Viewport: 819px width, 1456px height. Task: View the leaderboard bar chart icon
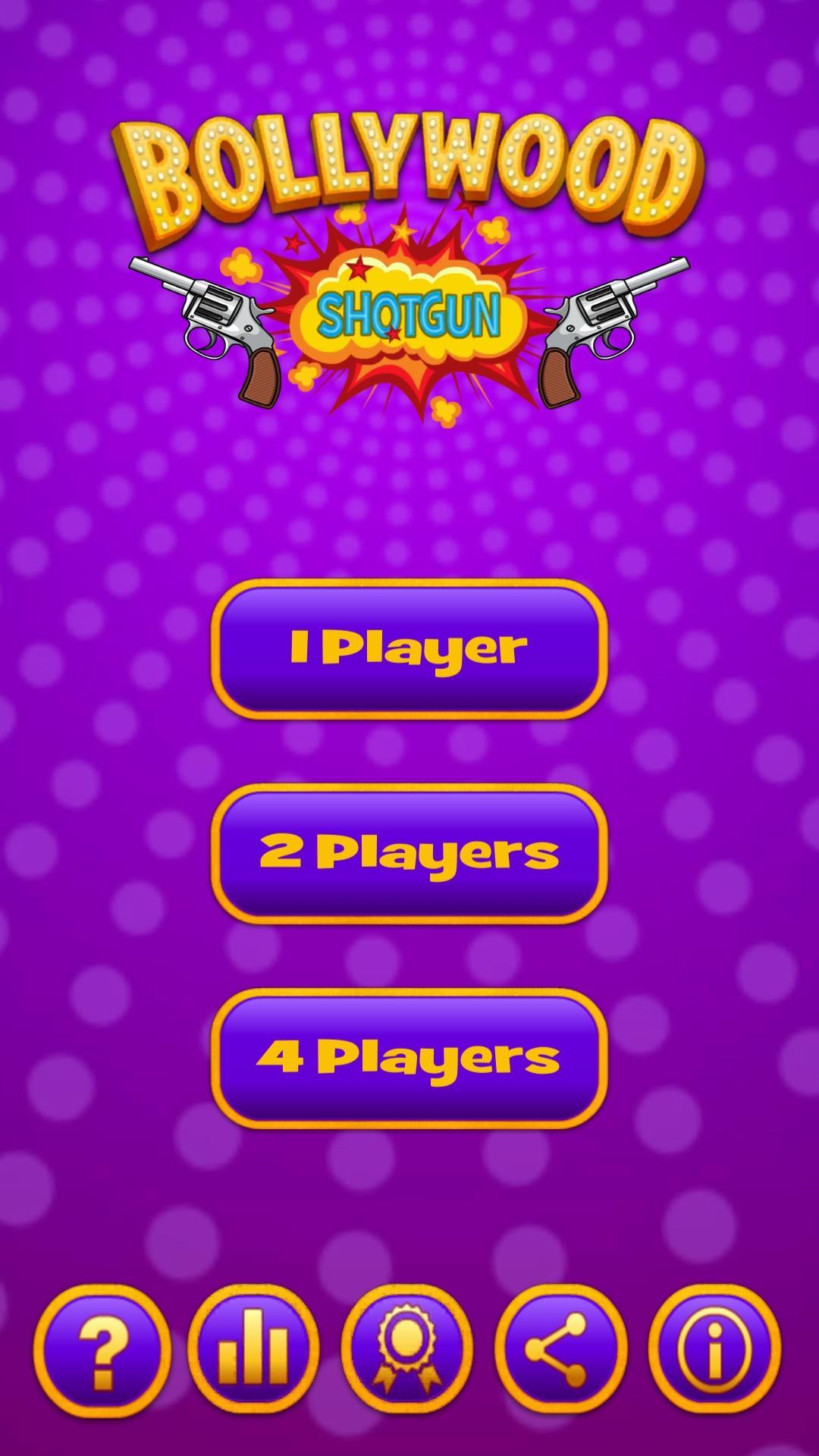[x=254, y=1349]
